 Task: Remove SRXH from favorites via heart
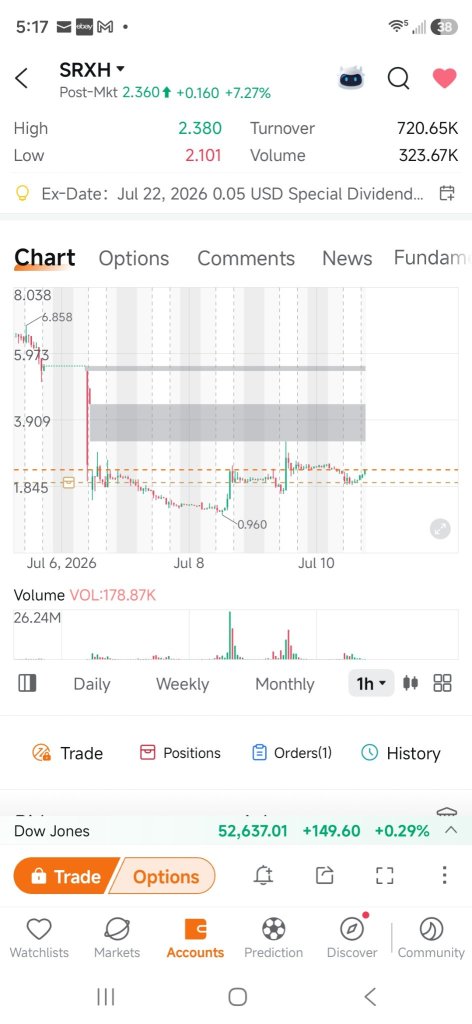[445, 78]
